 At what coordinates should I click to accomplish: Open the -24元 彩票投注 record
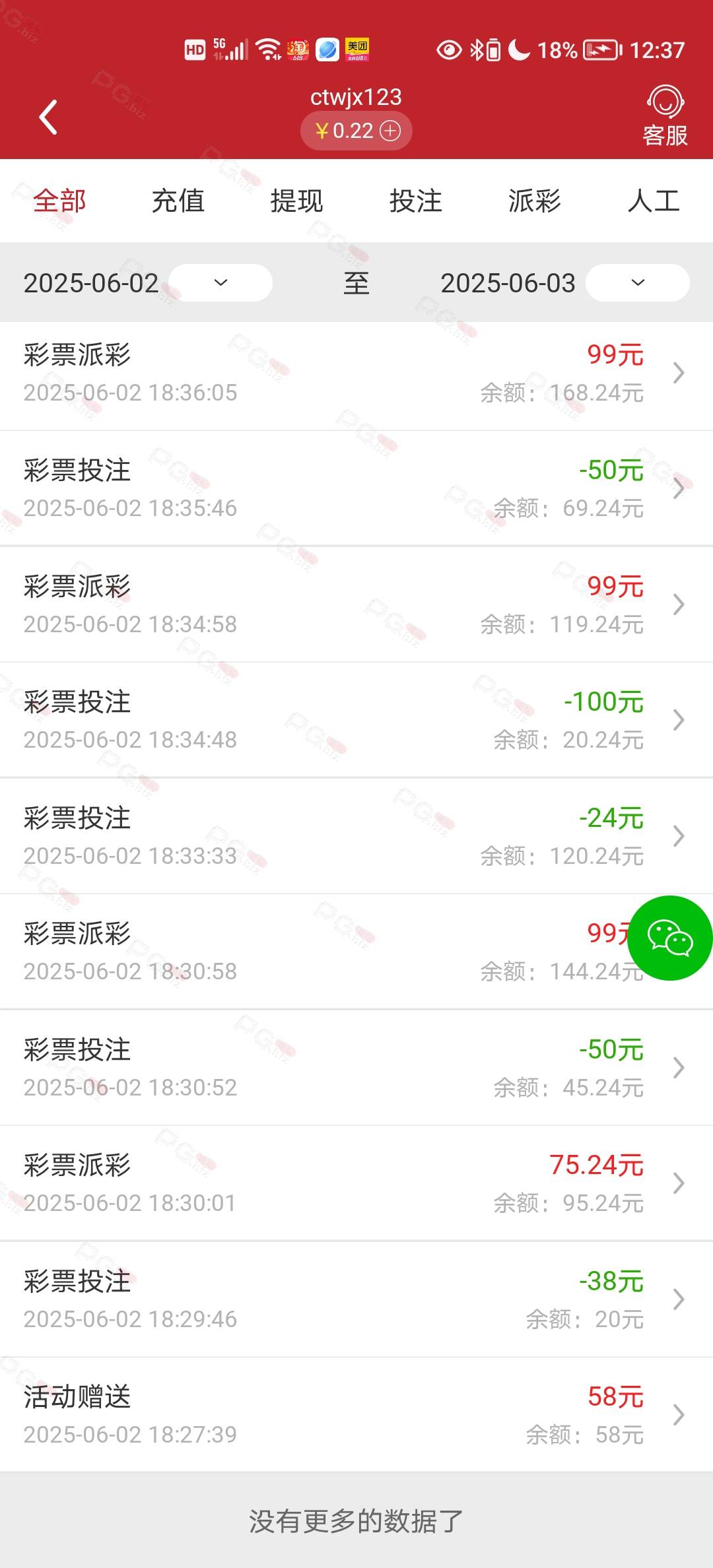pyautogui.click(x=356, y=836)
